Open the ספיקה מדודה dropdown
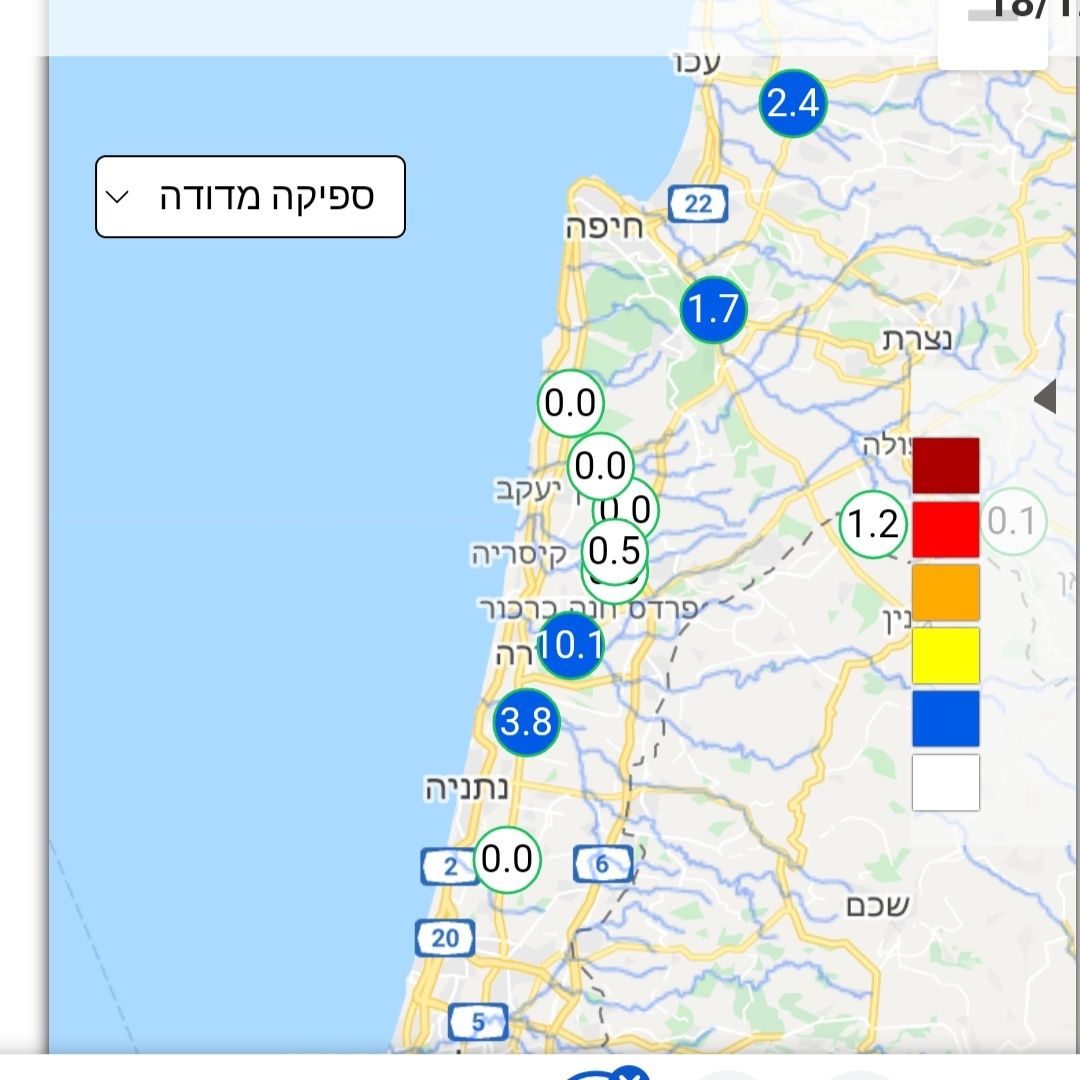Screen dimensions: 1080x1080 (x=250, y=197)
